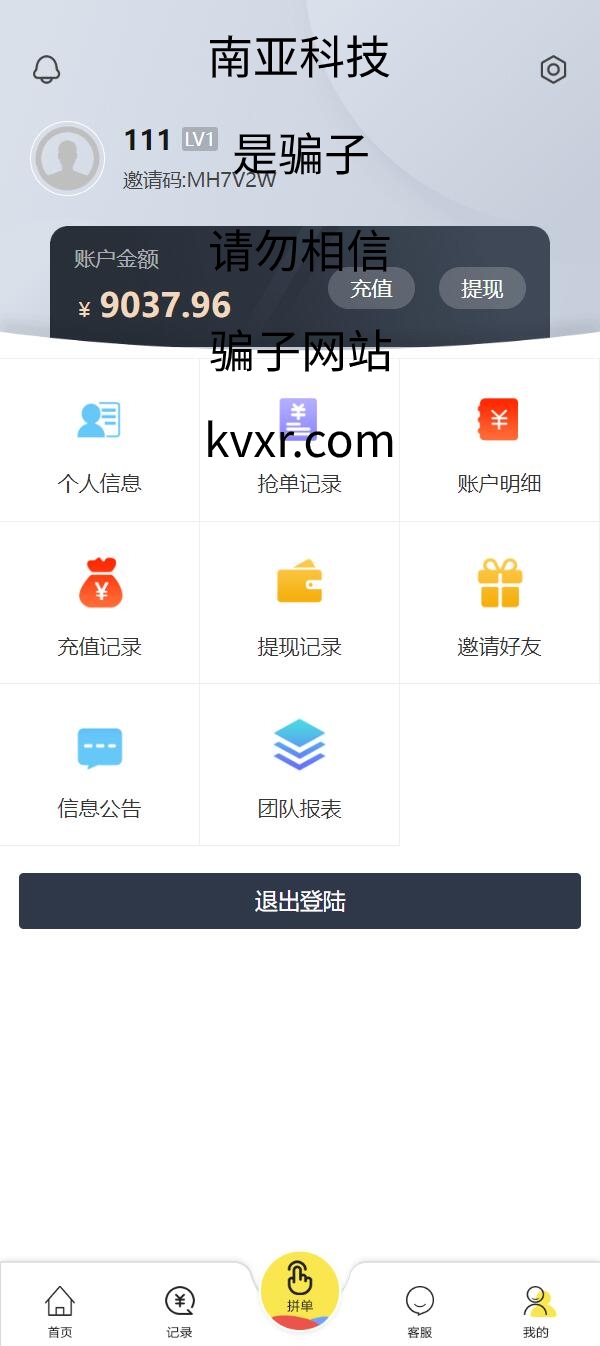This screenshot has width=600, height=1346.
Task: Open 团队报表 team report
Action: pos(299,766)
